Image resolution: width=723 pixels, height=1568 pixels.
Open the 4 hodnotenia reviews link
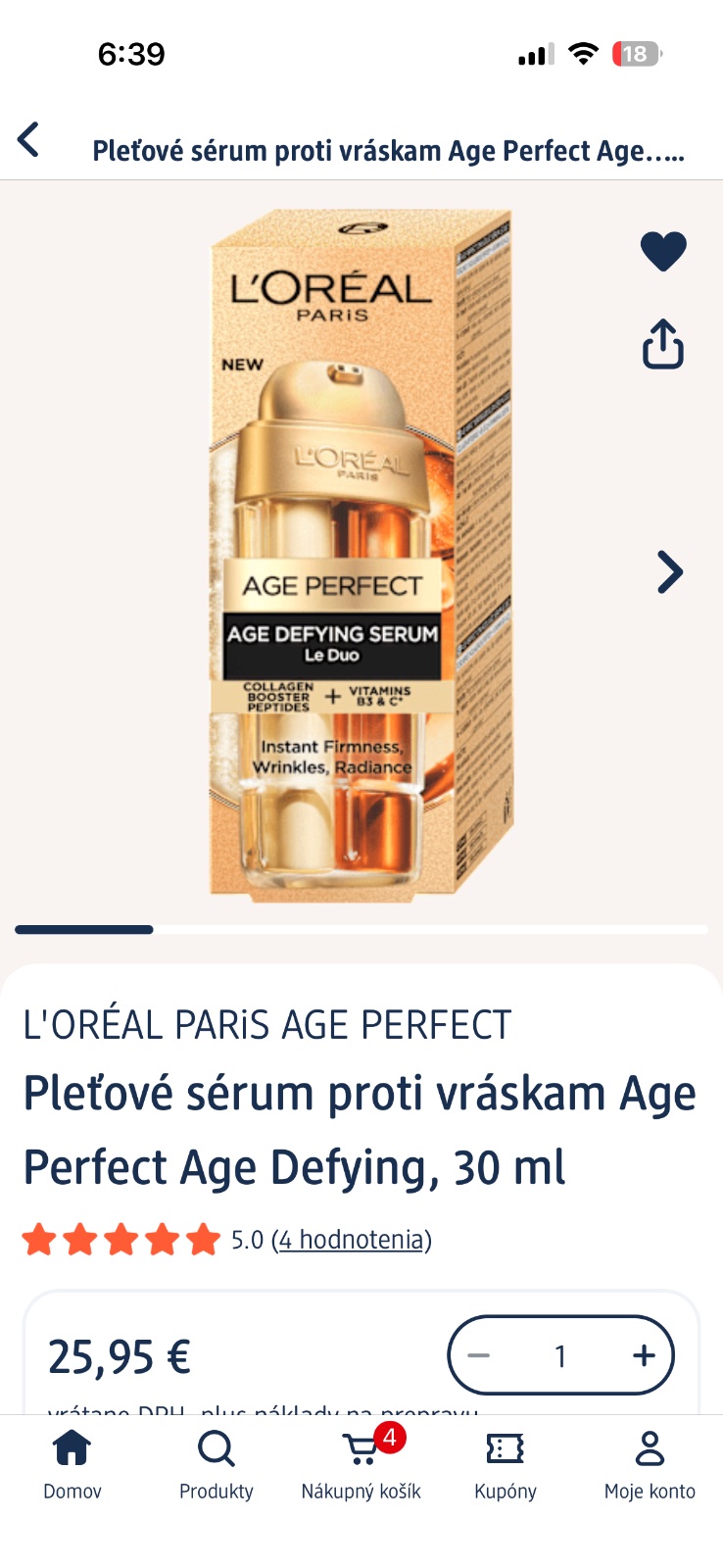[351, 1240]
